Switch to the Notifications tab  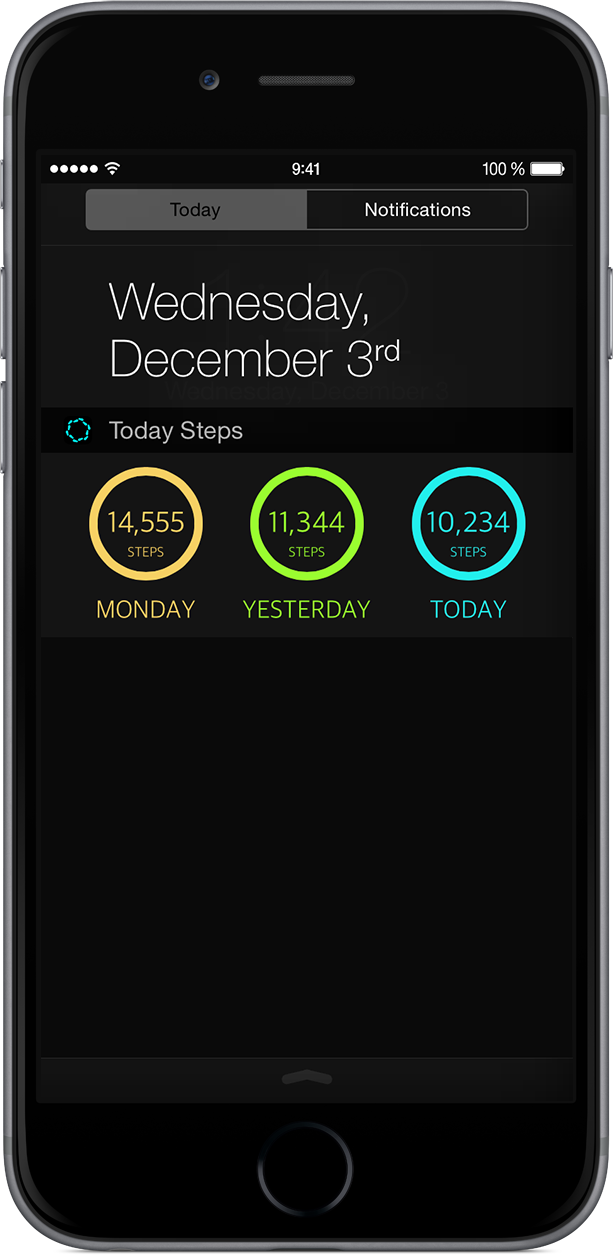click(417, 210)
